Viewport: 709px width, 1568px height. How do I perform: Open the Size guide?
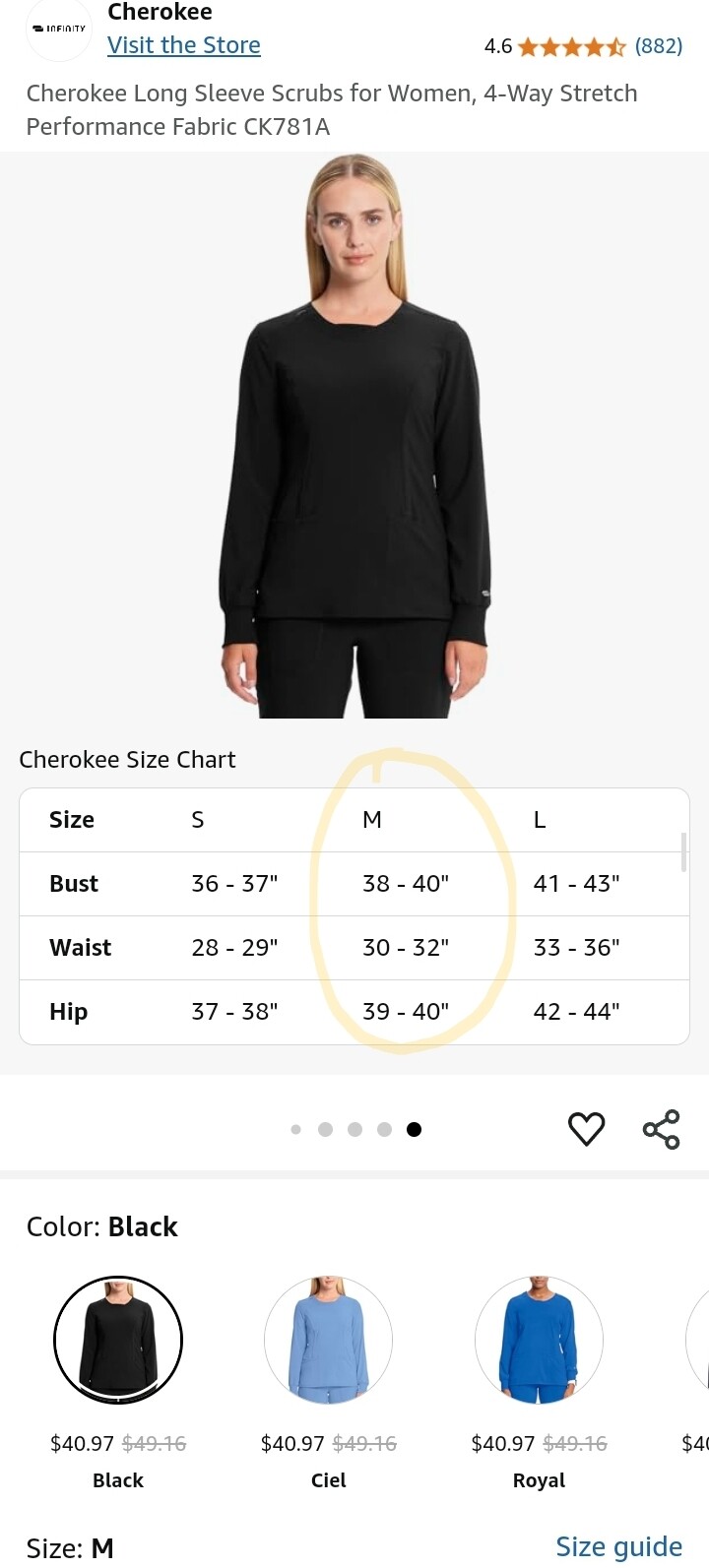(618, 1546)
